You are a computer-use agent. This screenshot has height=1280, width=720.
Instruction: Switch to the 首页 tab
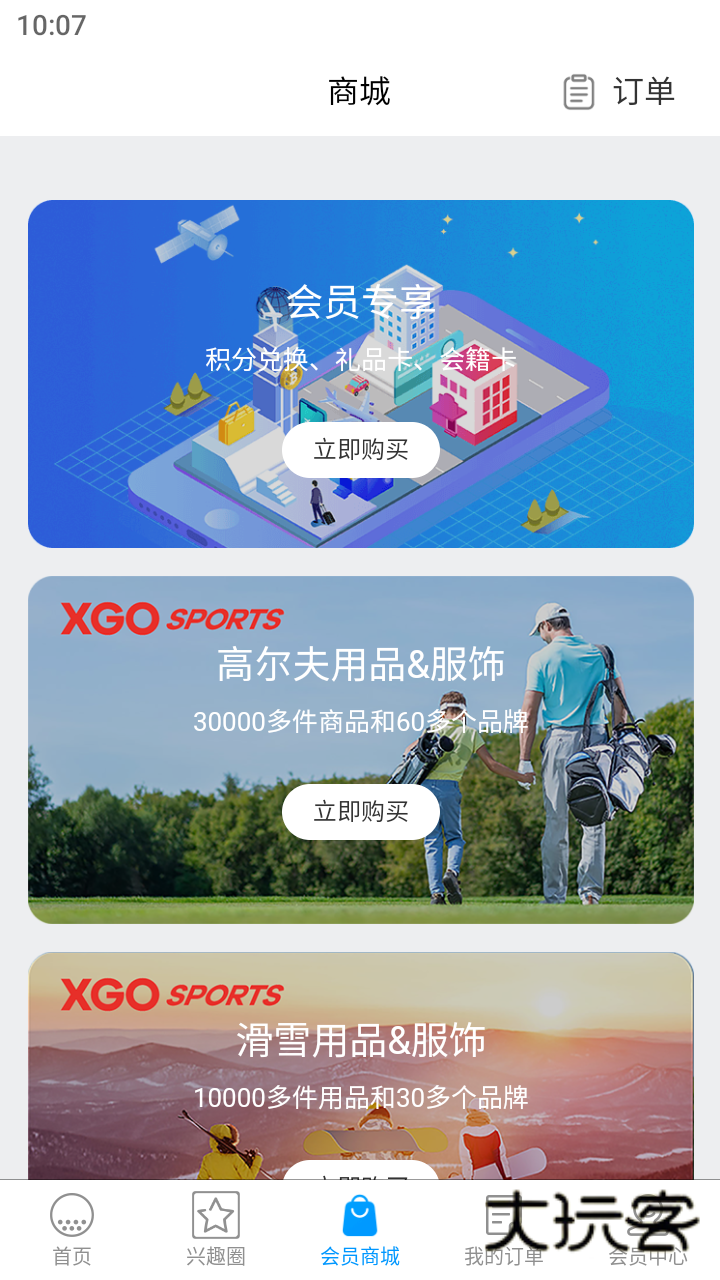coord(72,1230)
